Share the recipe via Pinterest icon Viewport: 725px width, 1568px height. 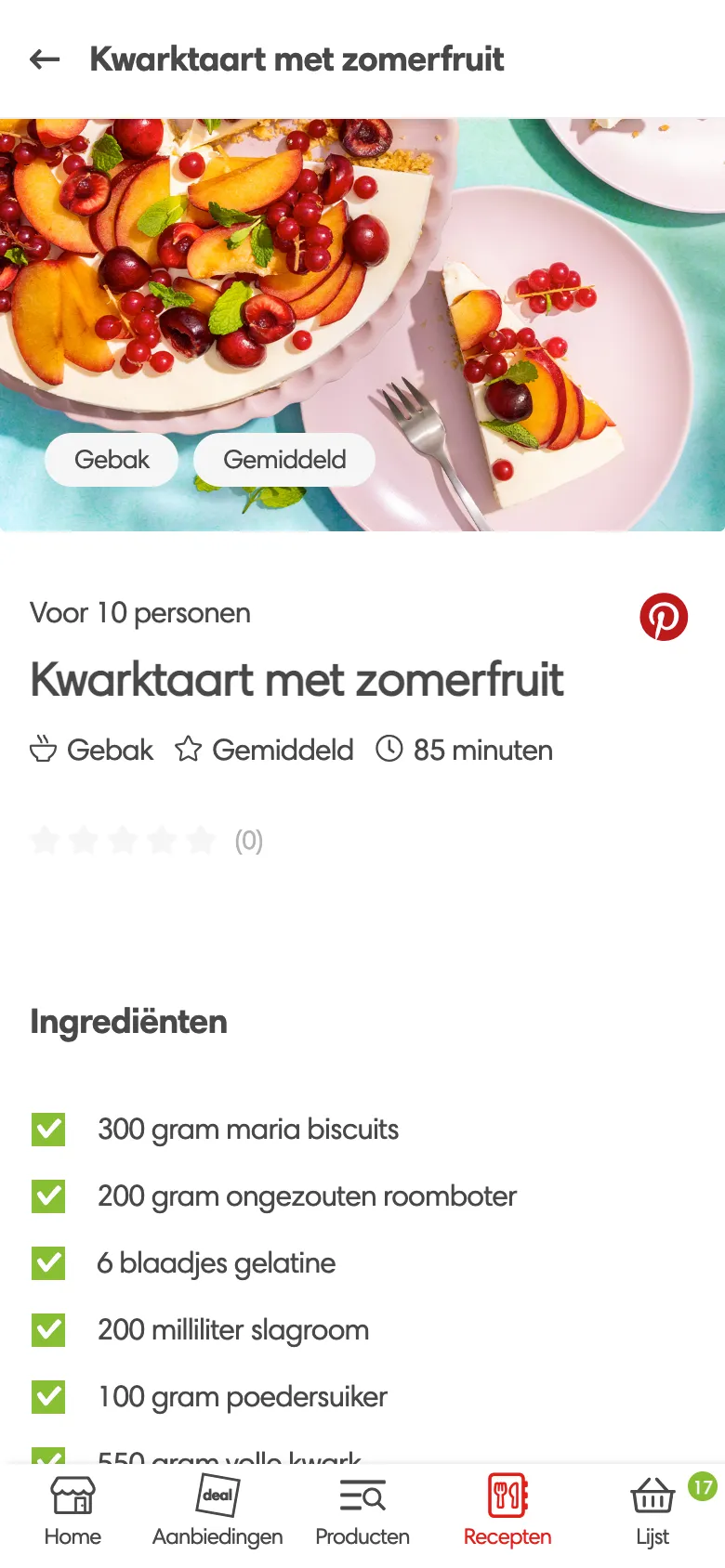[x=664, y=616]
